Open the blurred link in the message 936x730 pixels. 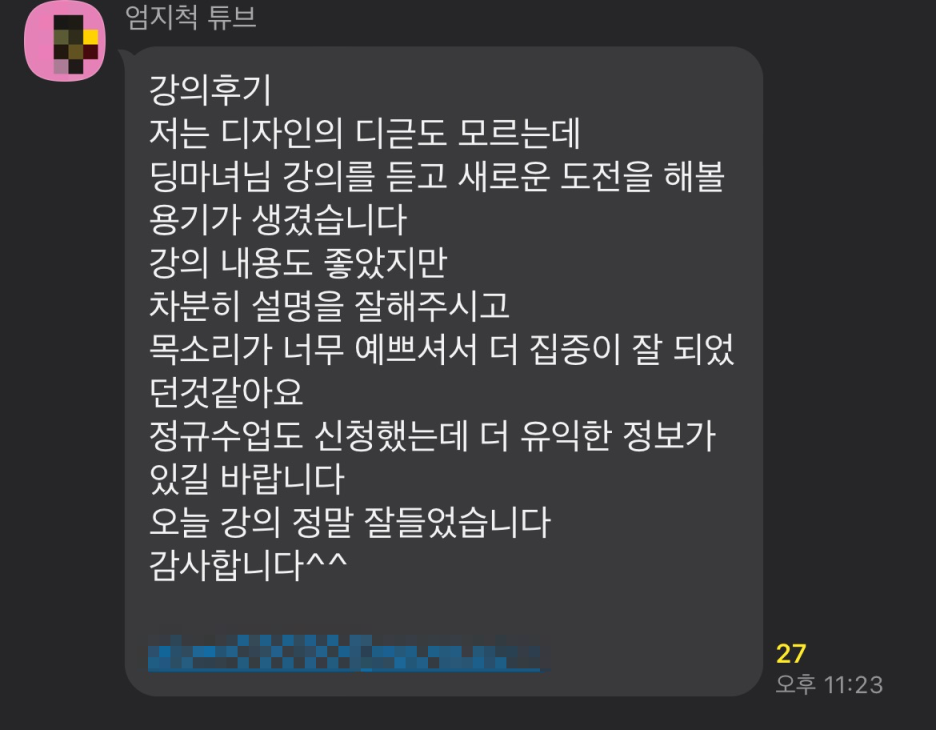point(343,656)
